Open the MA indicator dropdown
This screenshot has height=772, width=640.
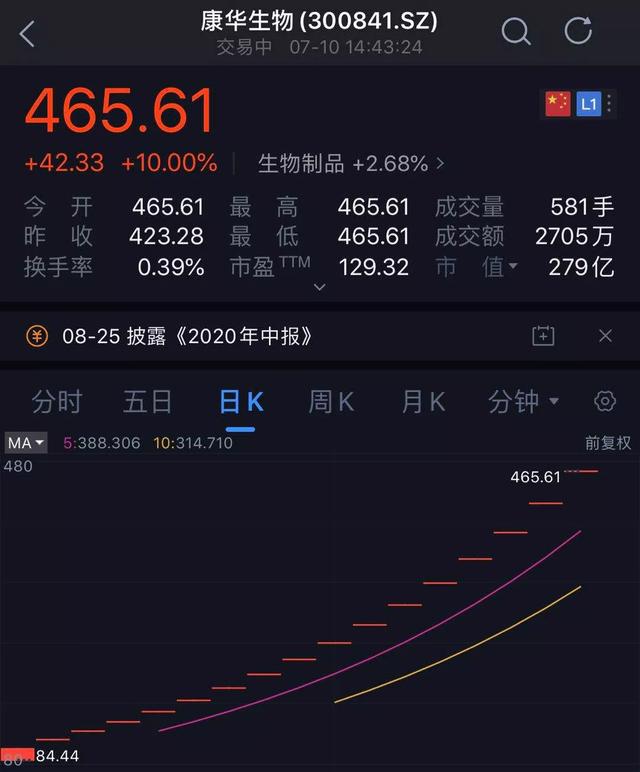pyautogui.click(x=26, y=443)
